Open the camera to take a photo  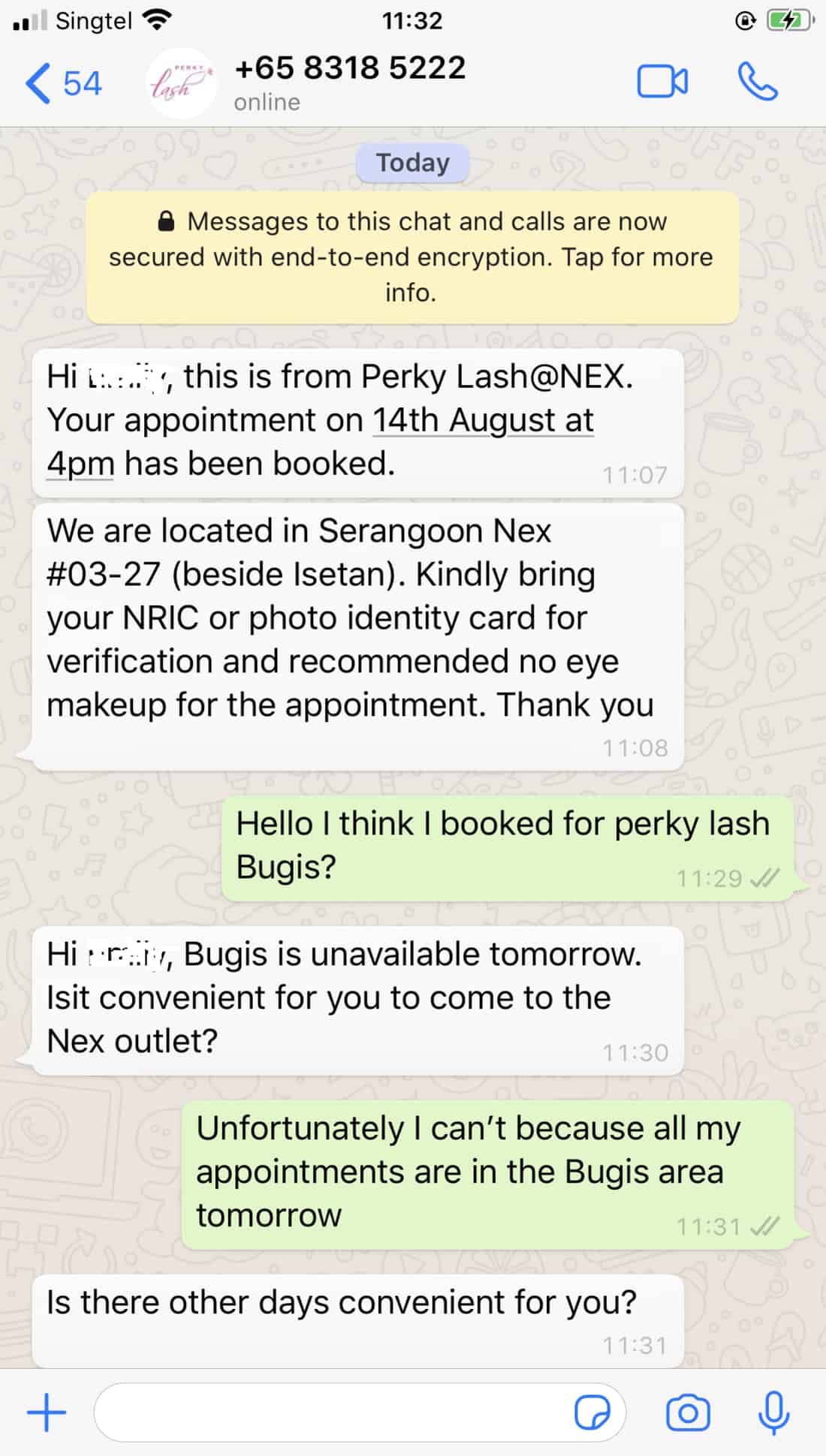pyautogui.click(x=687, y=1412)
